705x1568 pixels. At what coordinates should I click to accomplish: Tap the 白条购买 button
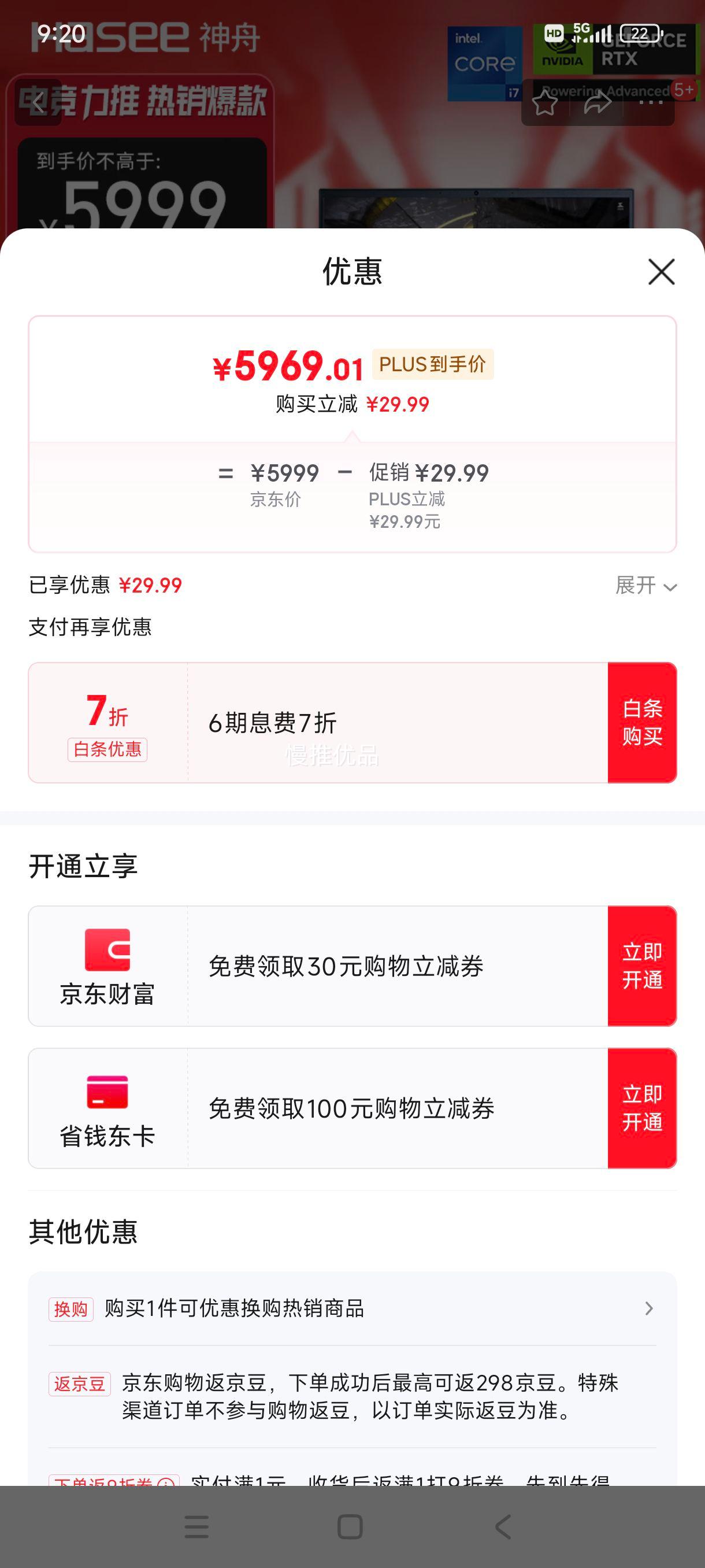coord(643,723)
